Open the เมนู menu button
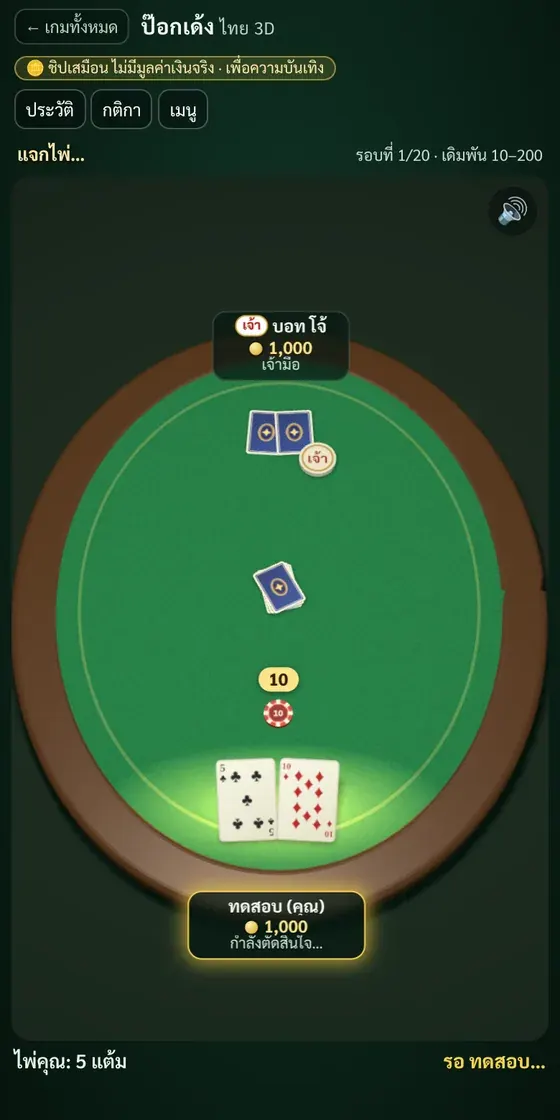The image size is (560, 1120). click(x=183, y=109)
